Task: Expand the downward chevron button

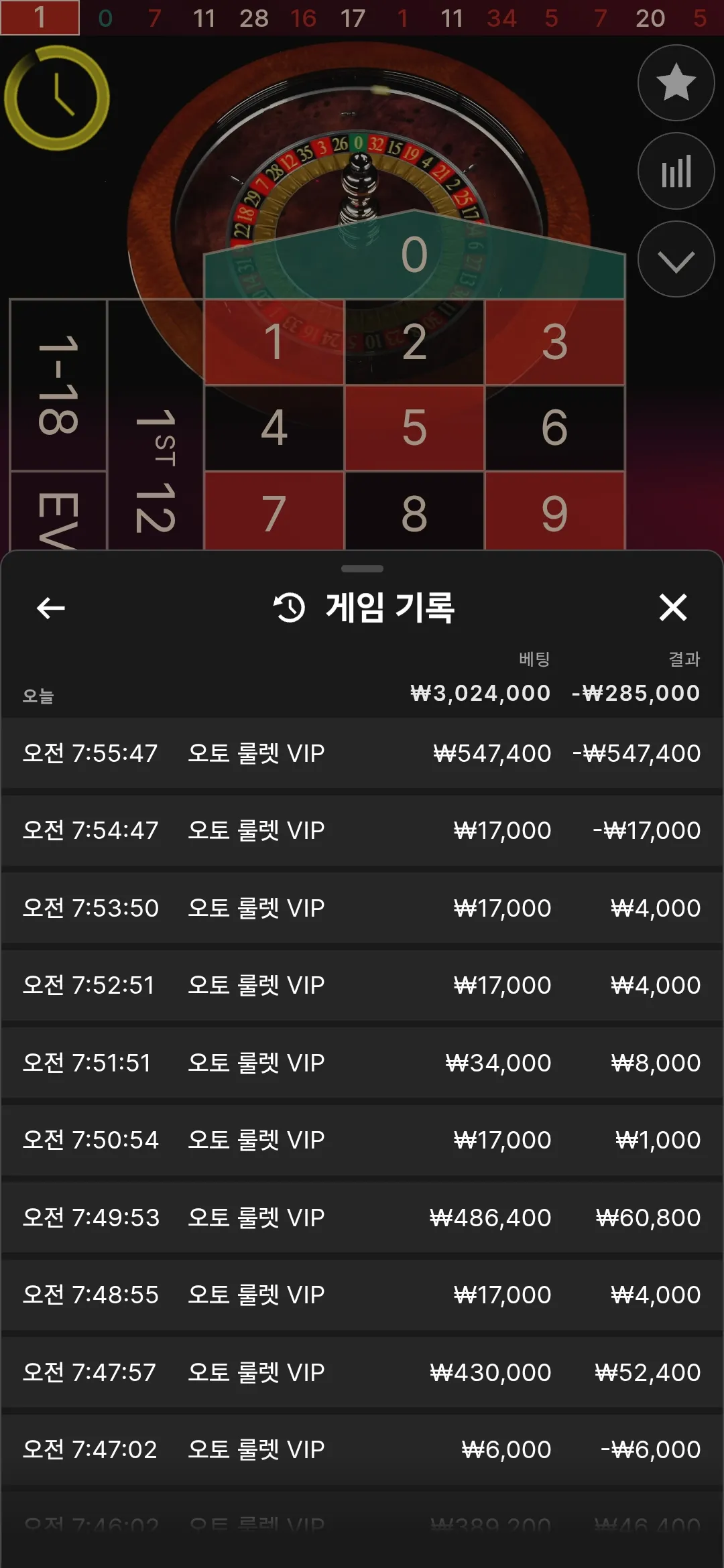Action: [x=676, y=259]
